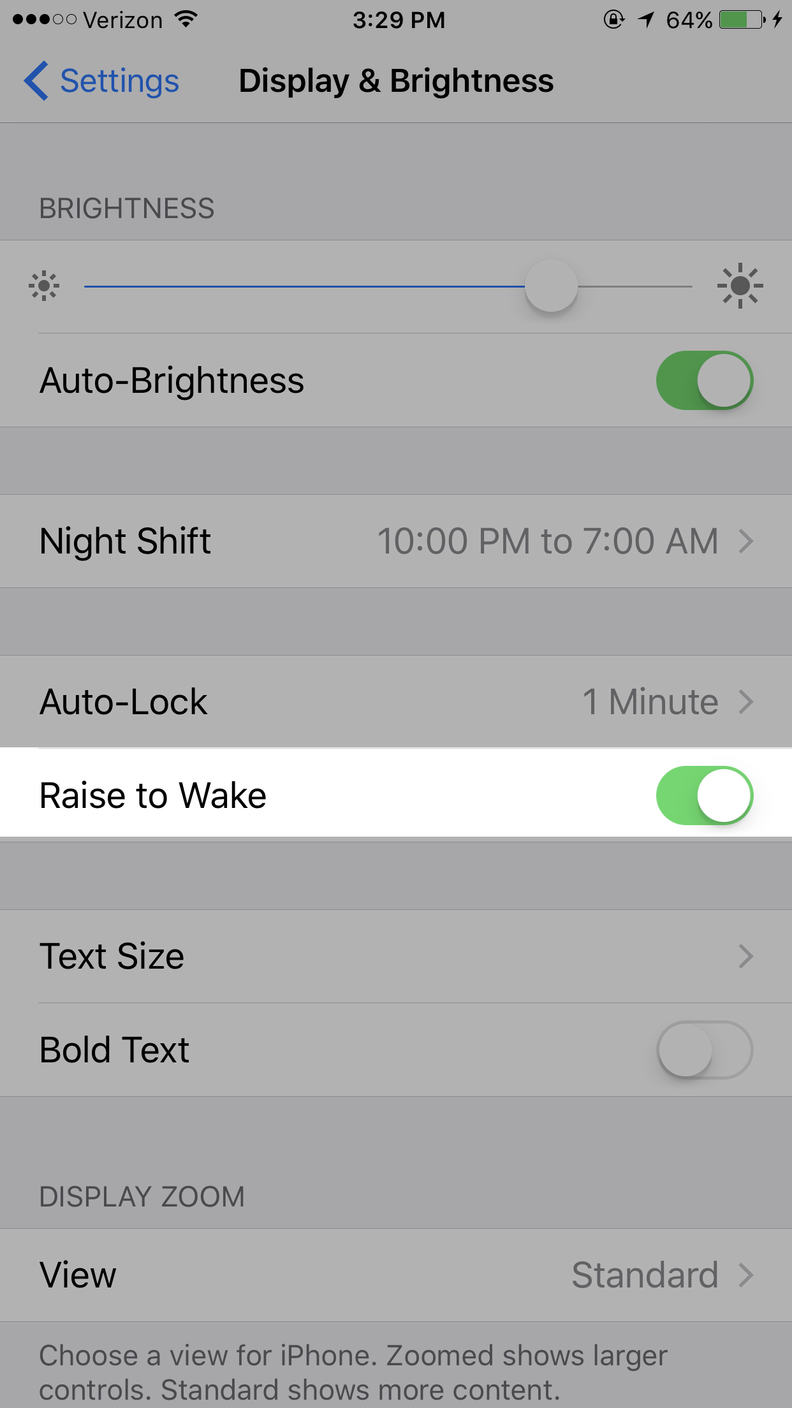The height and width of the screenshot is (1408, 792).
Task: Turn off Raise to Wake
Action: pos(705,795)
